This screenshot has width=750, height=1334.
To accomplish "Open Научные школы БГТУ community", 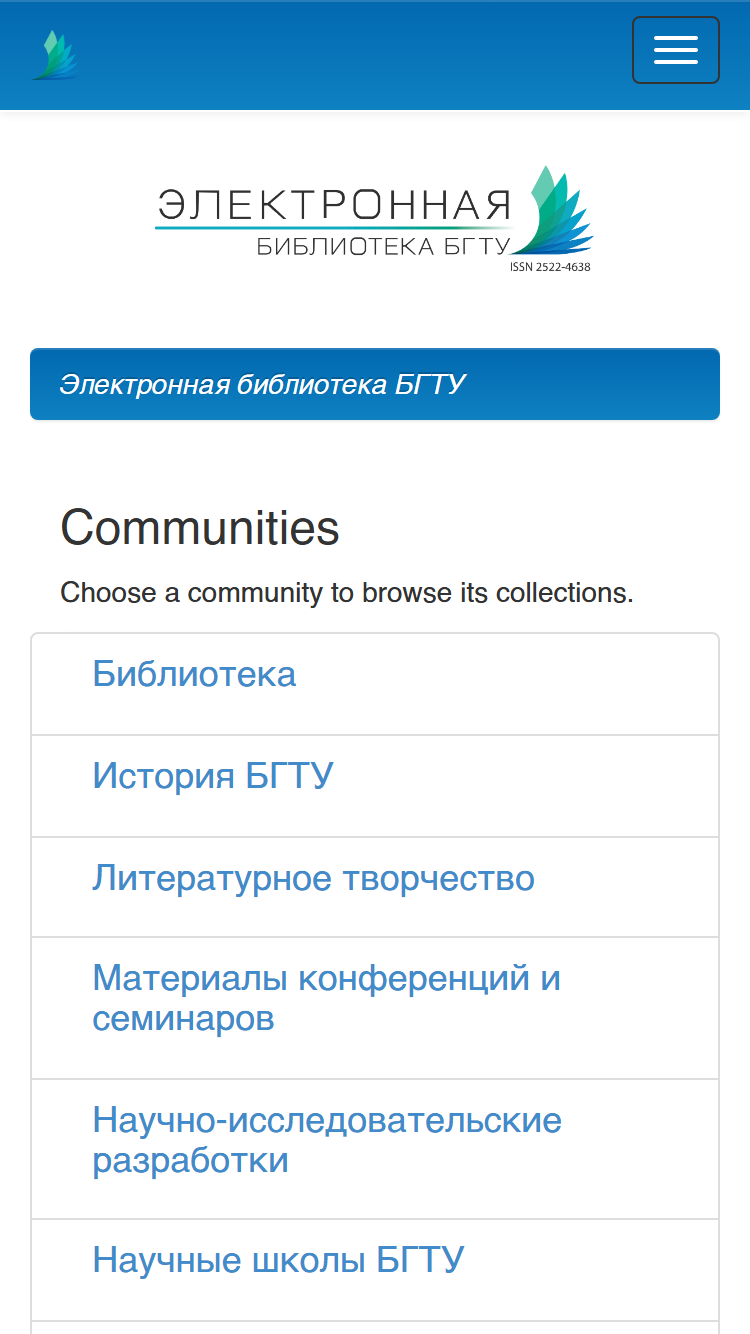I will click(x=278, y=1260).
